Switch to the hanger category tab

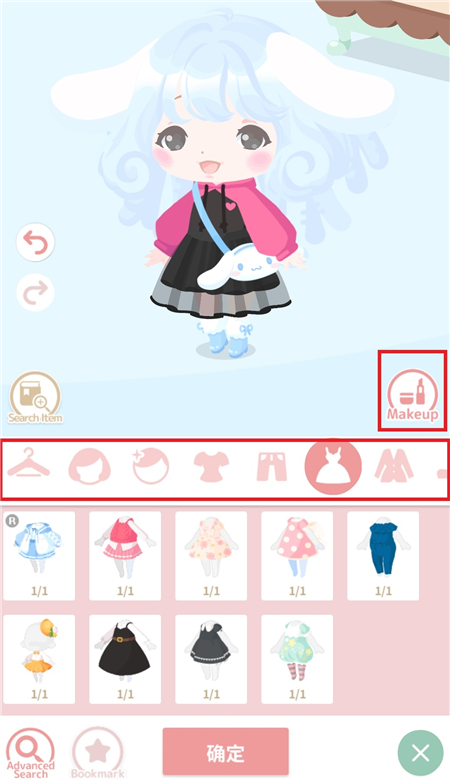click(x=29, y=466)
